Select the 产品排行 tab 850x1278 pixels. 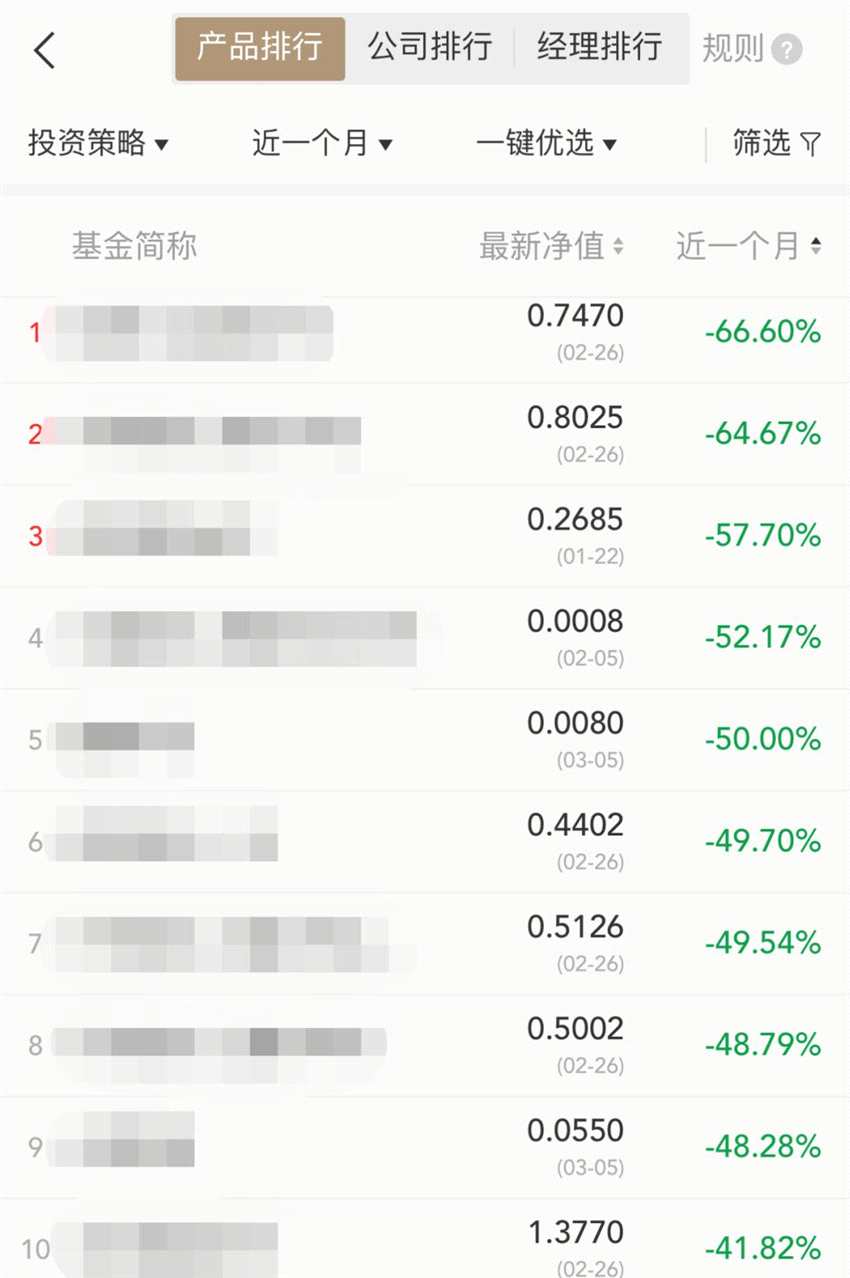(x=260, y=47)
